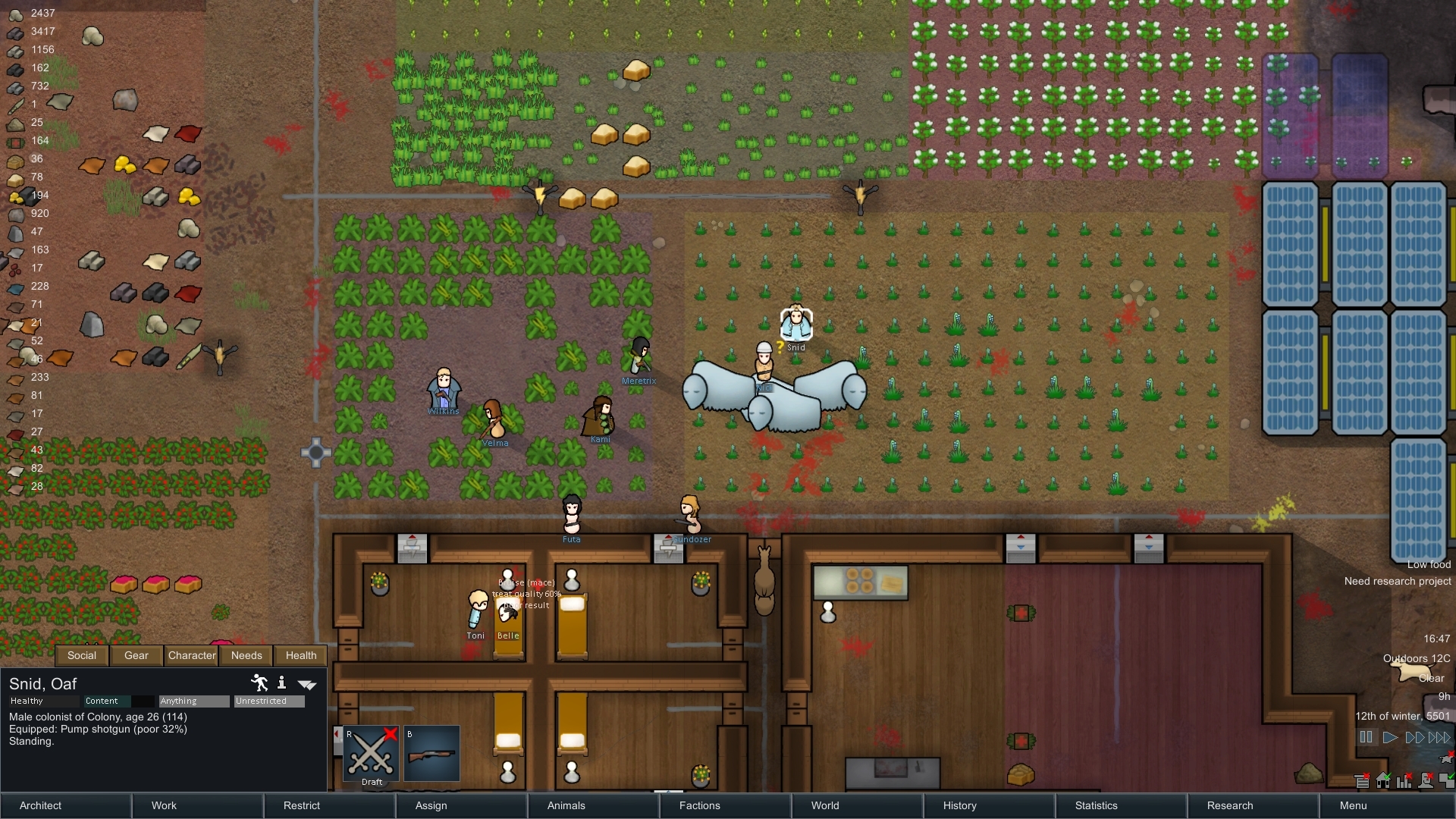Draft Snid with the Draft button

tap(372, 754)
